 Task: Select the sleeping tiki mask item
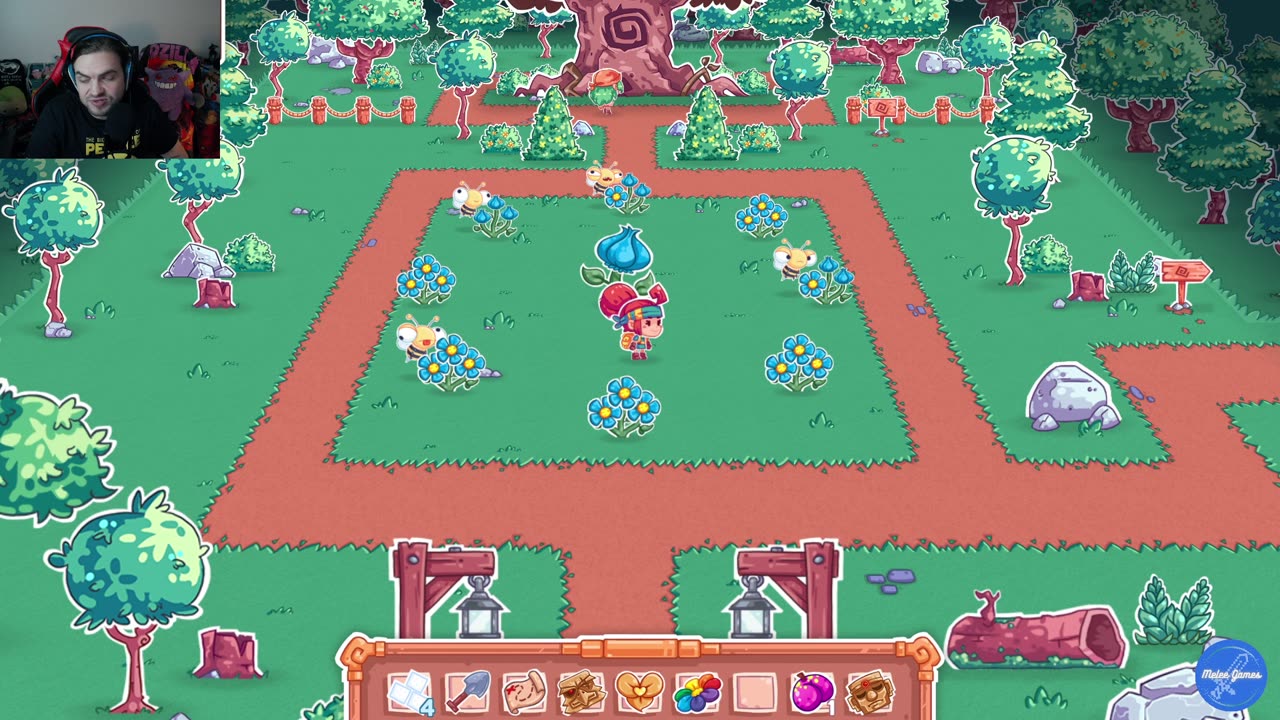pos(869,691)
